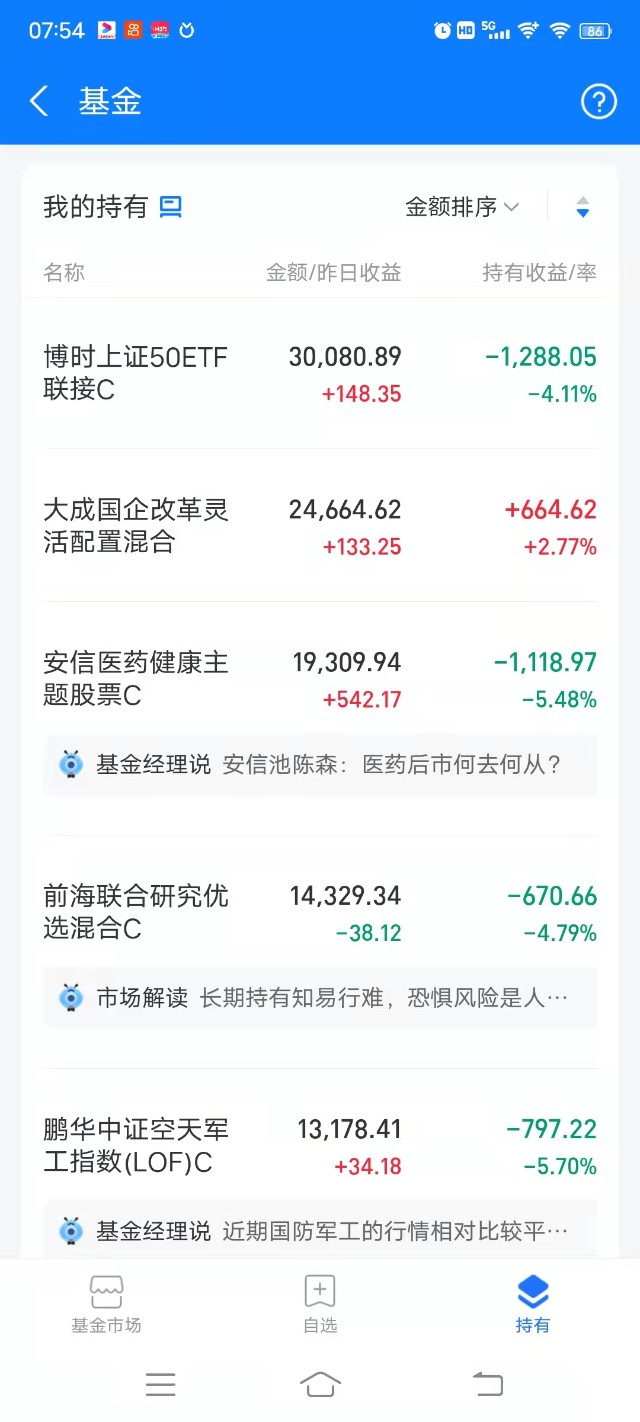640x1422 pixels.
Task: Tap the view toggle icon beside 我的持有
Action: pyautogui.click(x=171, y=207)
